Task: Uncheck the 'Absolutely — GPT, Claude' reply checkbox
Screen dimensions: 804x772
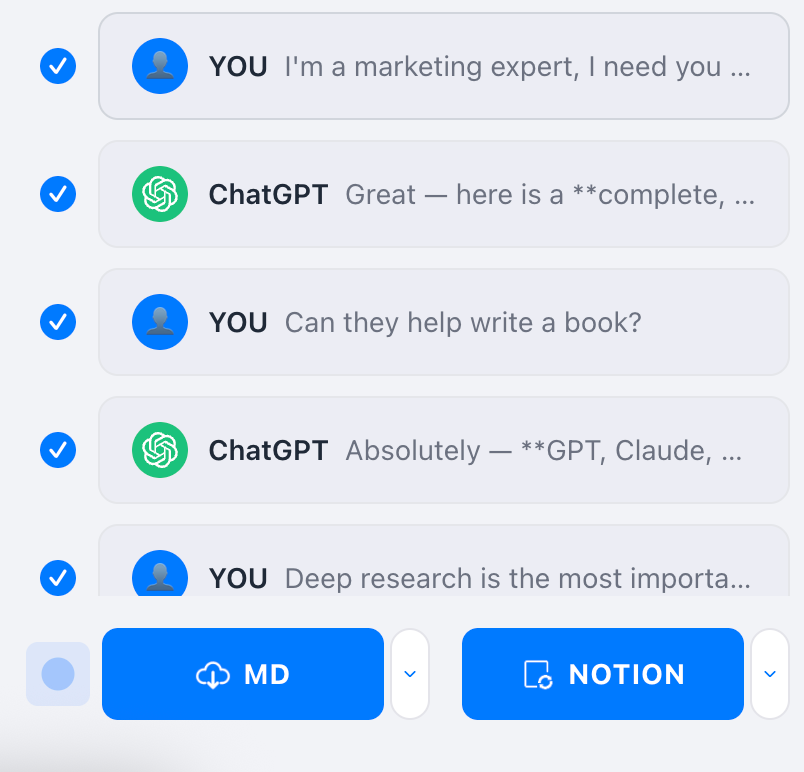Action: pos(58,450)
